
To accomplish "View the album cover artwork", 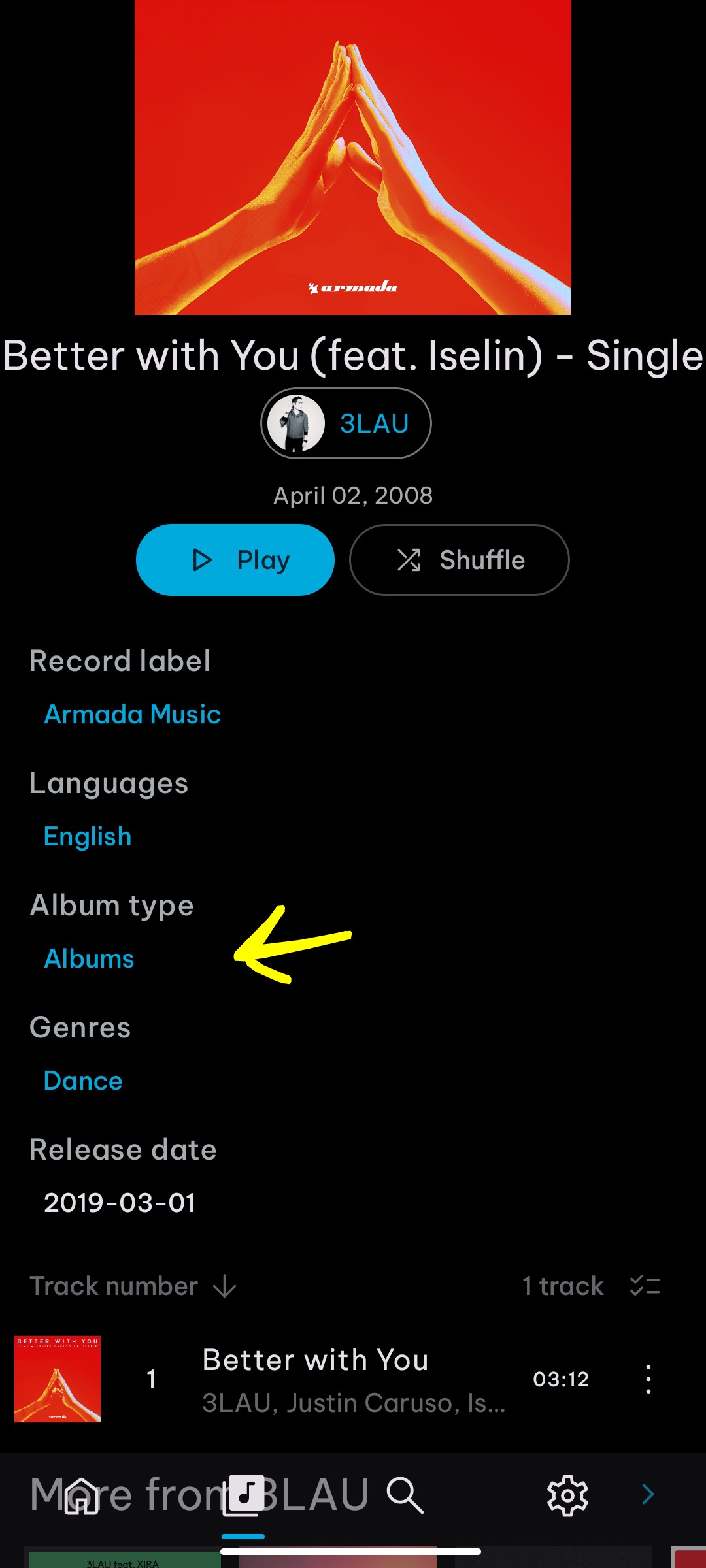I will click(x=353, y=157).
